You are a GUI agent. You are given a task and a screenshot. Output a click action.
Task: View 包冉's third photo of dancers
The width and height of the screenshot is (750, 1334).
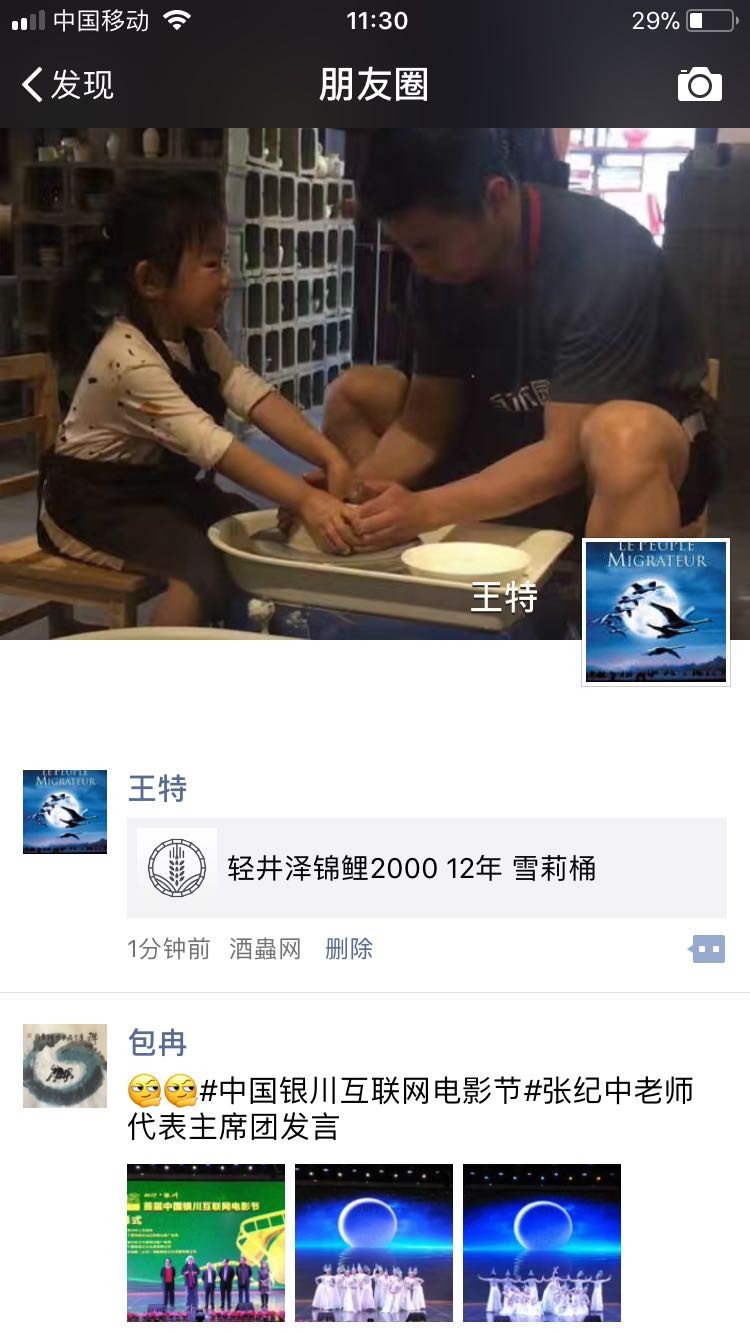coord(542,1243)
